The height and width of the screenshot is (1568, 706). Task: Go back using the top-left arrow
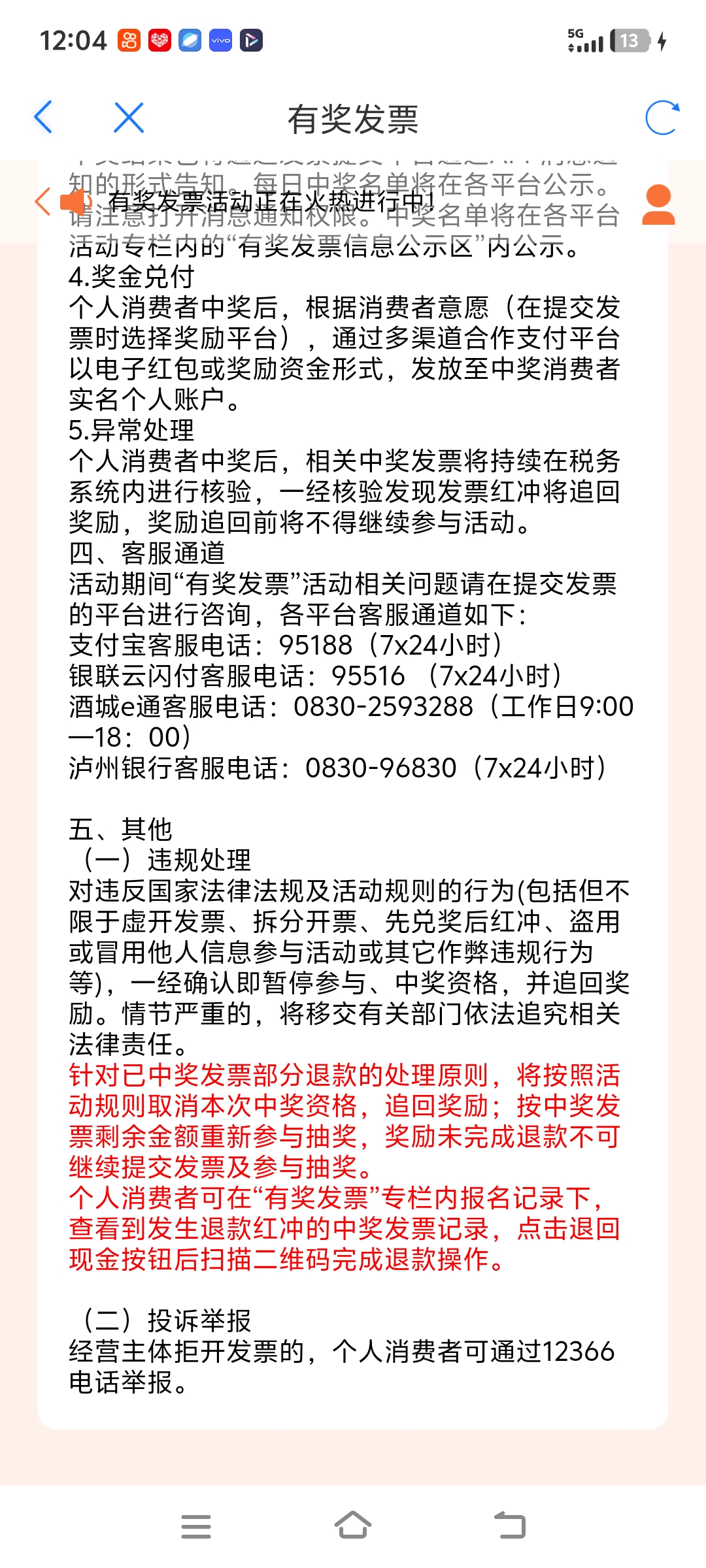[x=43, y=118]
